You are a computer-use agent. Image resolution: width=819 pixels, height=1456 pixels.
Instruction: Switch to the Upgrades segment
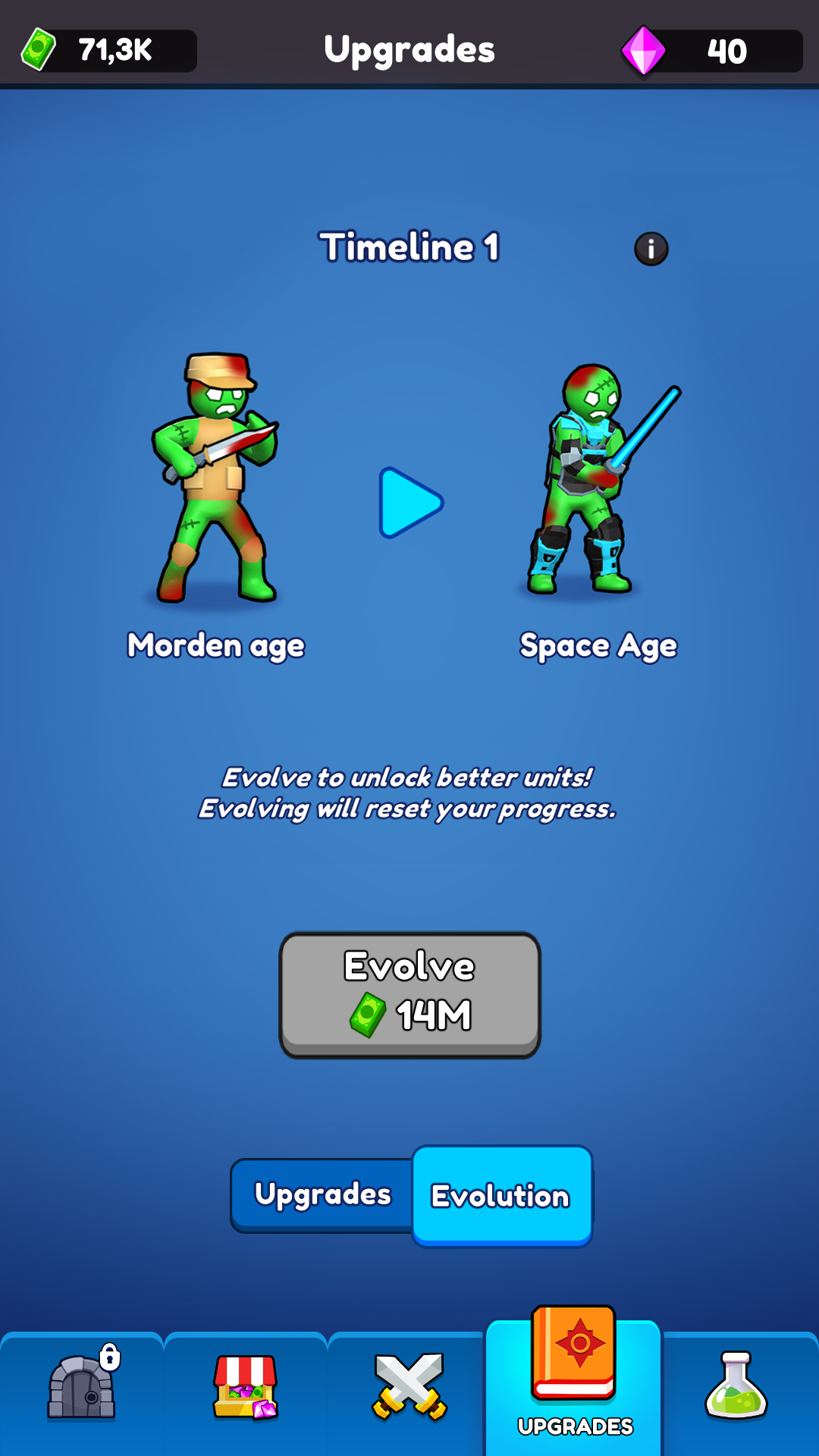pos(322,1194)
